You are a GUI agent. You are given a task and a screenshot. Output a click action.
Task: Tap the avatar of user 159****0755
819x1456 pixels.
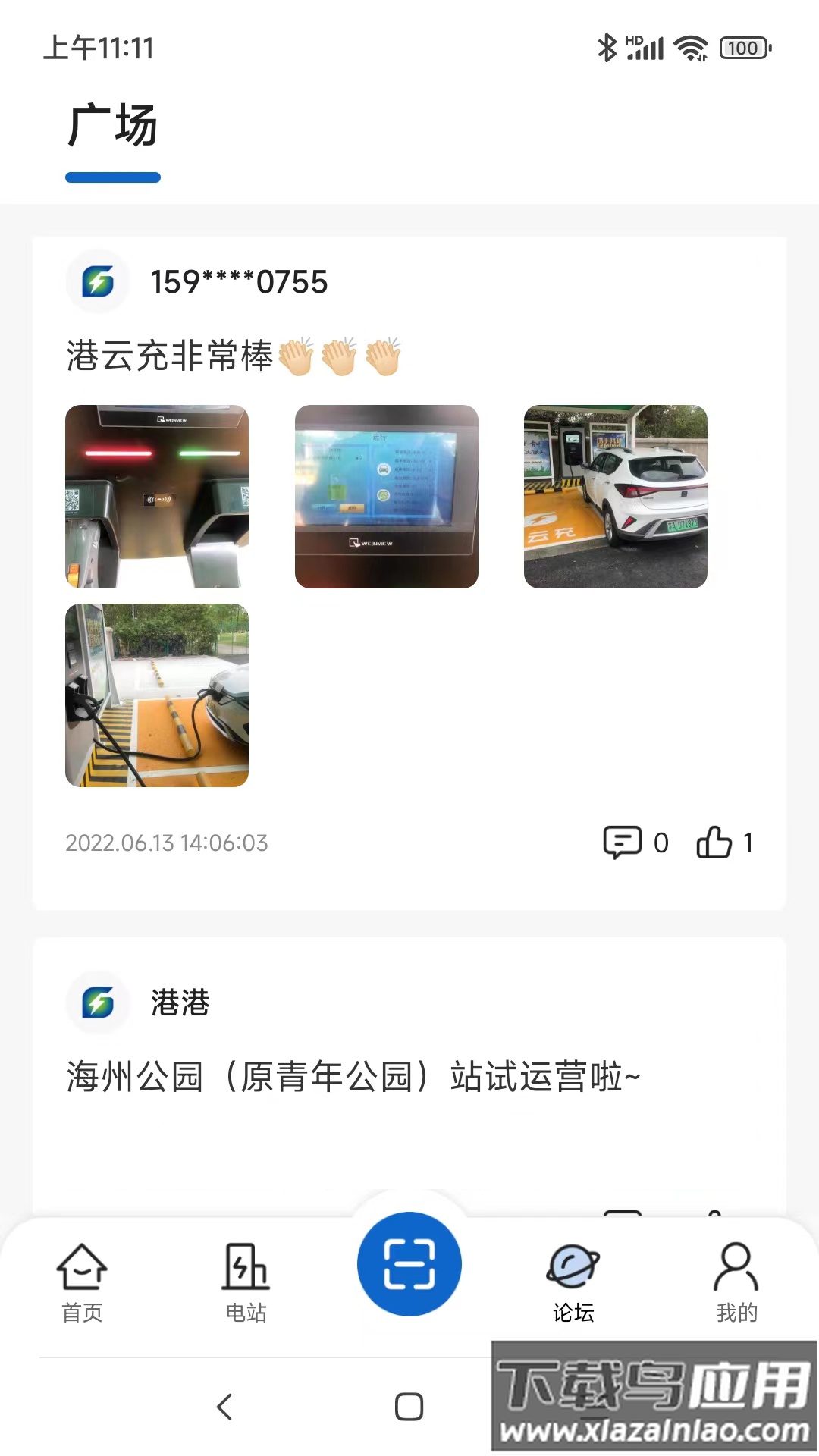[x=97, y=282]
